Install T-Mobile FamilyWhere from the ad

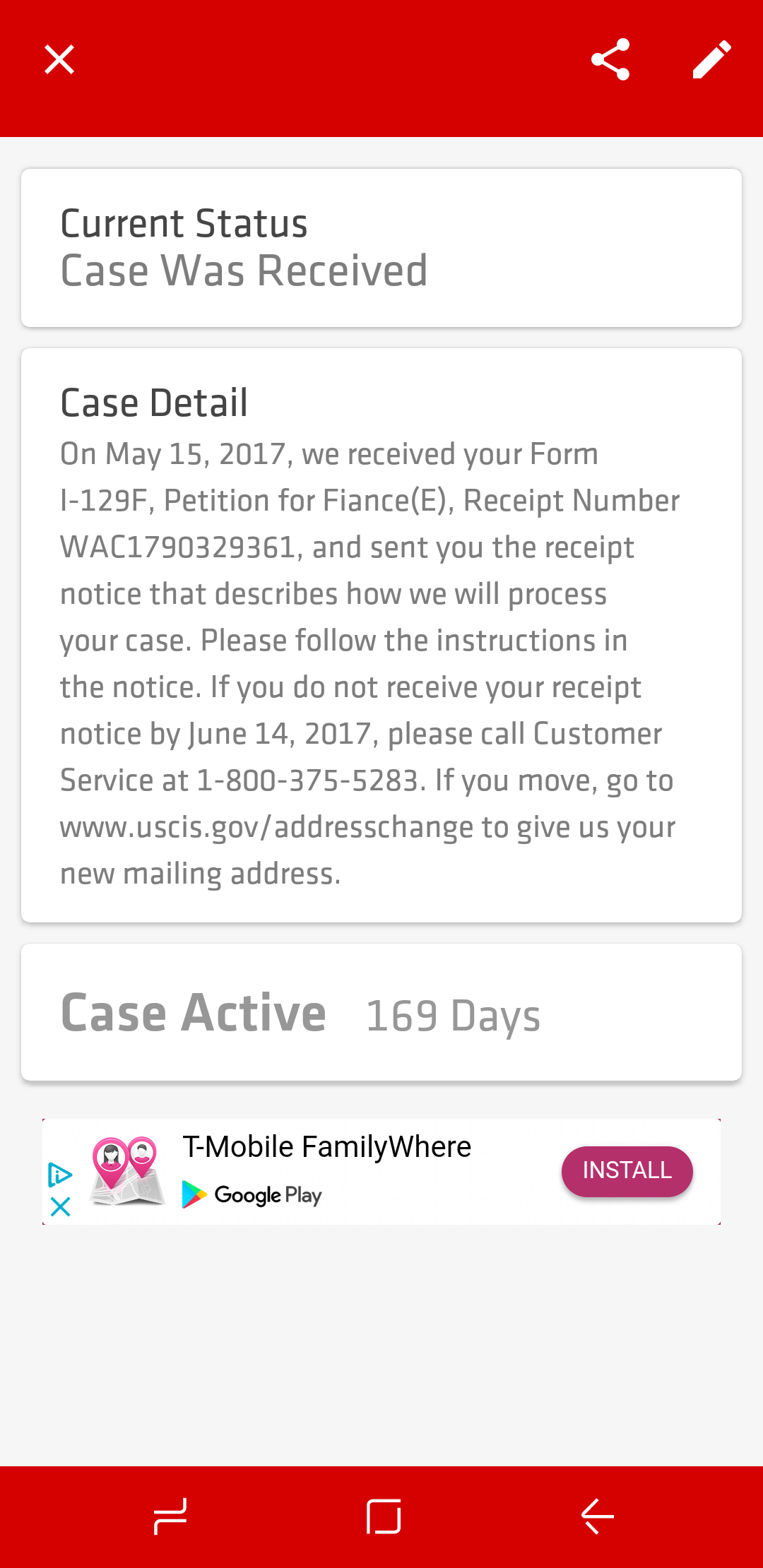(x=627, y=1171)
